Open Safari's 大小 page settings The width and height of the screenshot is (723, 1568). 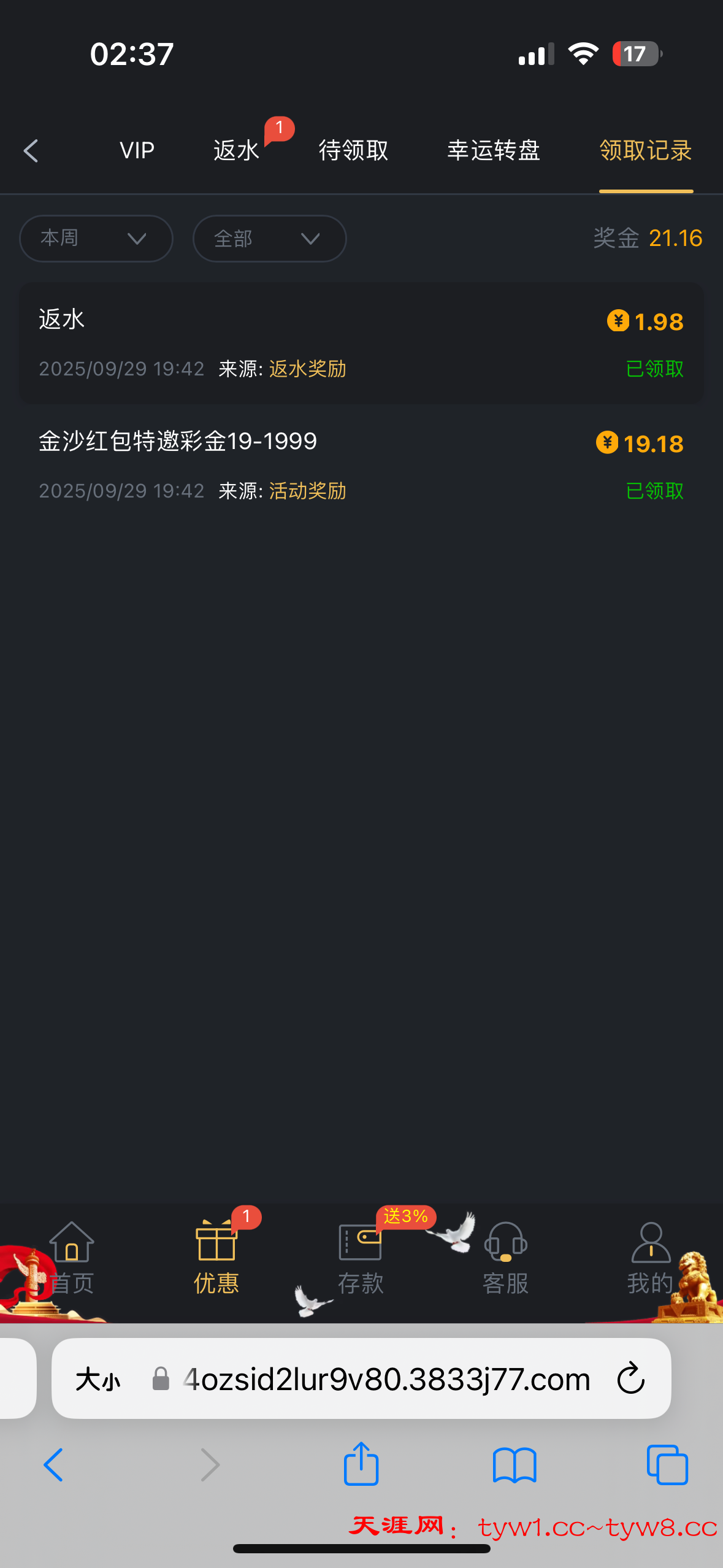(x=98, y=1380)
